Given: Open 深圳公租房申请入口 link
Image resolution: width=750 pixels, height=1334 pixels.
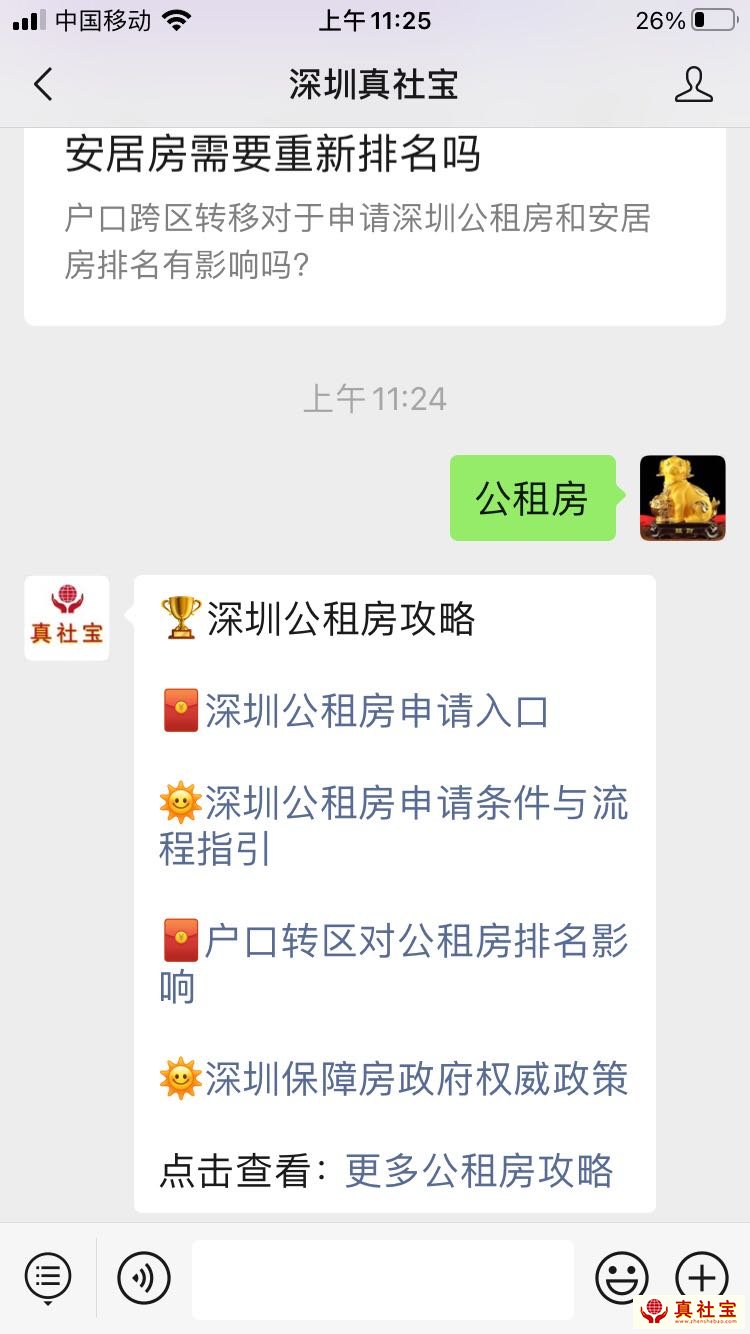Looking at the screenshot, I should 376,712.
